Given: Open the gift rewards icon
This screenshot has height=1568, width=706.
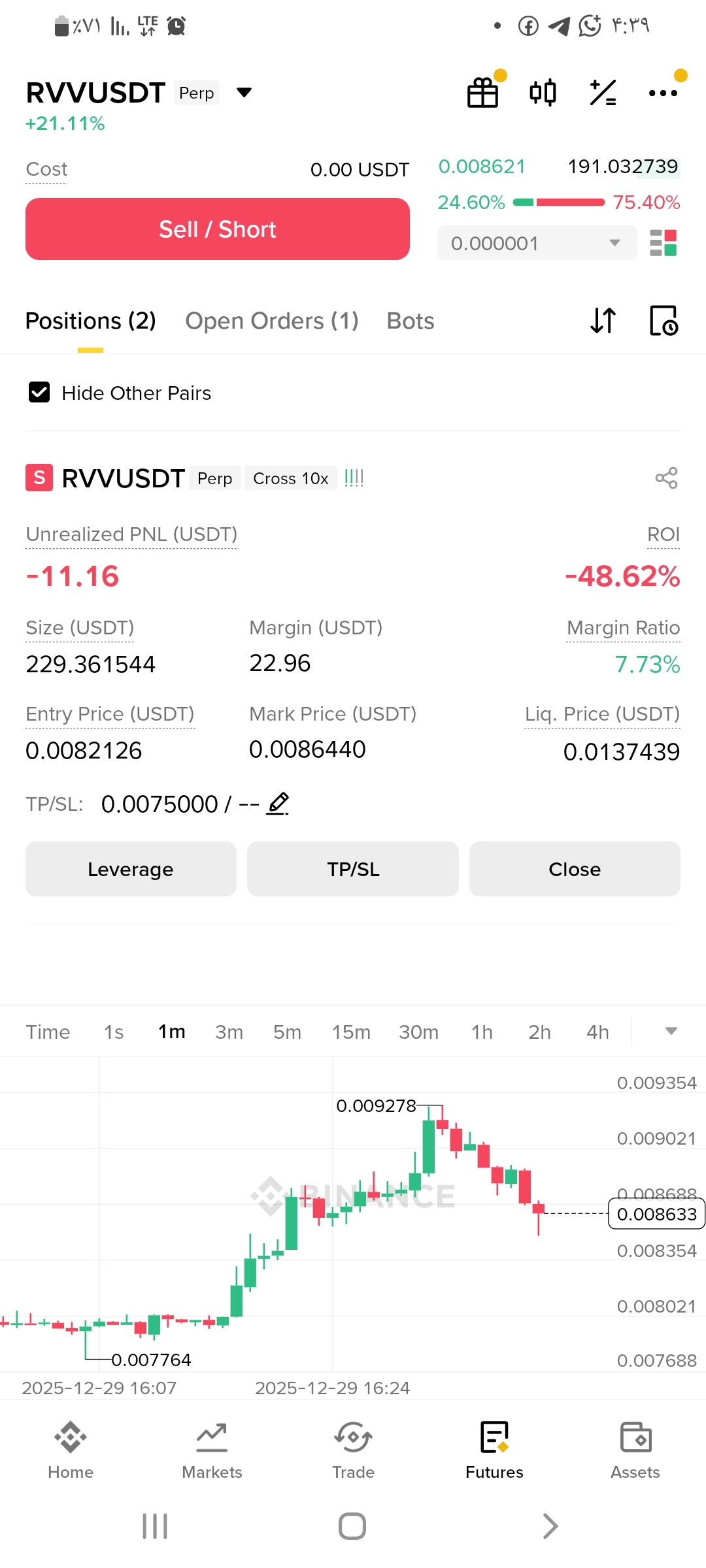Looking at the screenshot, I should [483, 92].
